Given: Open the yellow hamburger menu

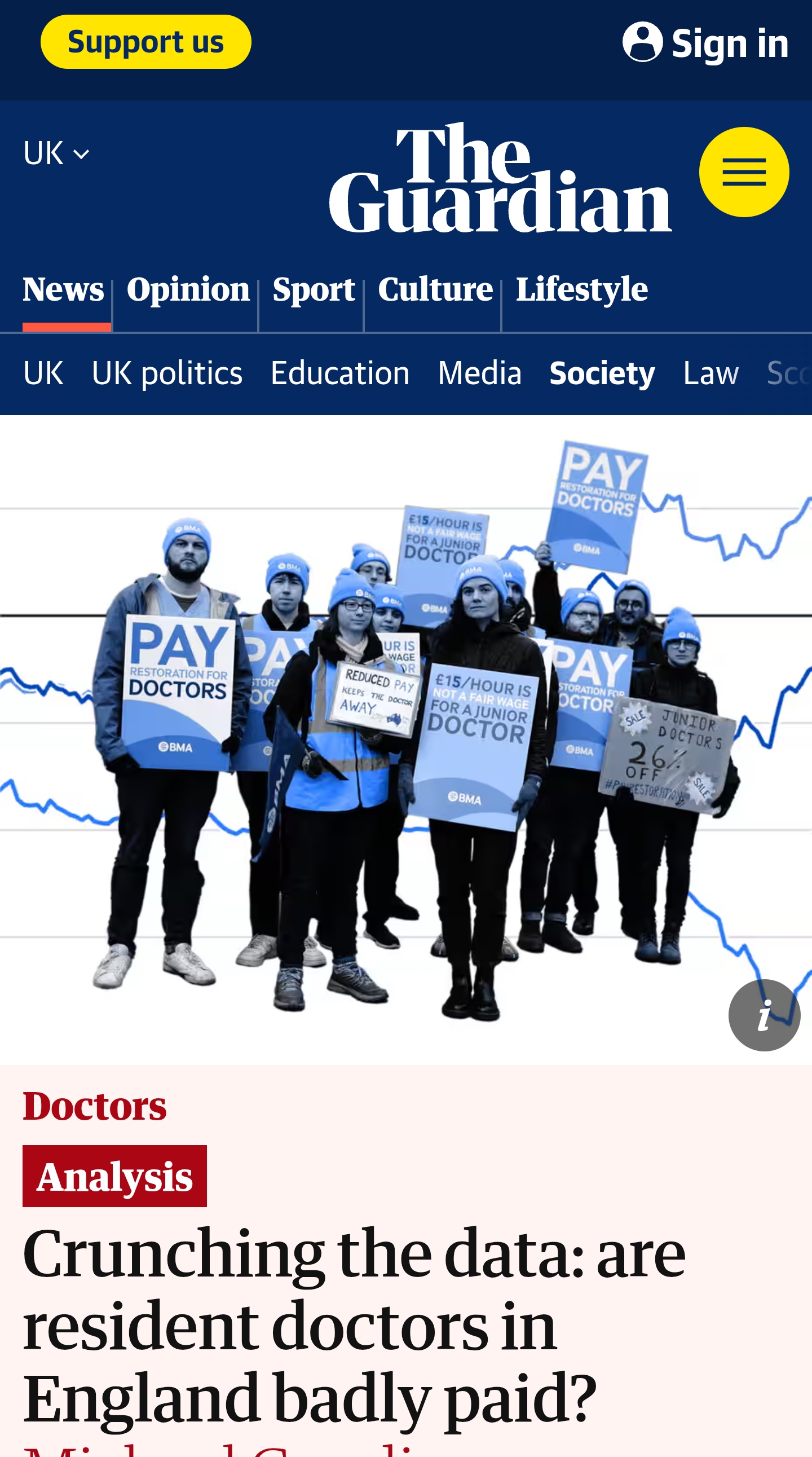Looking at the screenshot, I should (x=744, y=172).
